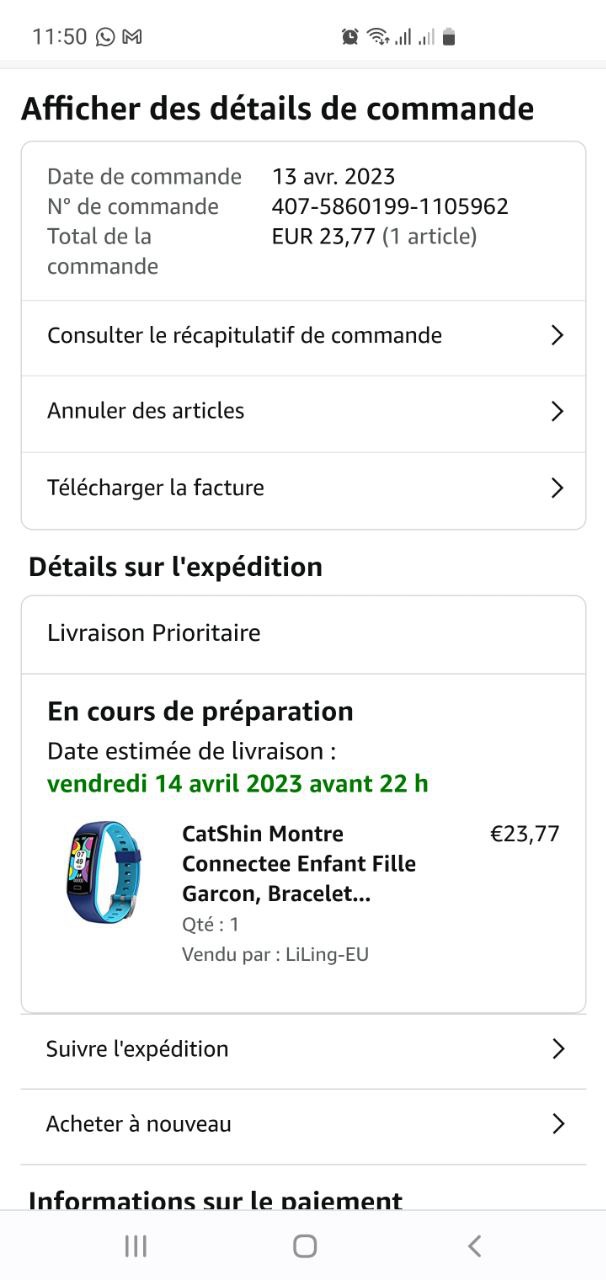The image size is (606, 1280).
Task: Open Consulter le récapitulatif de commande
Action: (303, 336)
